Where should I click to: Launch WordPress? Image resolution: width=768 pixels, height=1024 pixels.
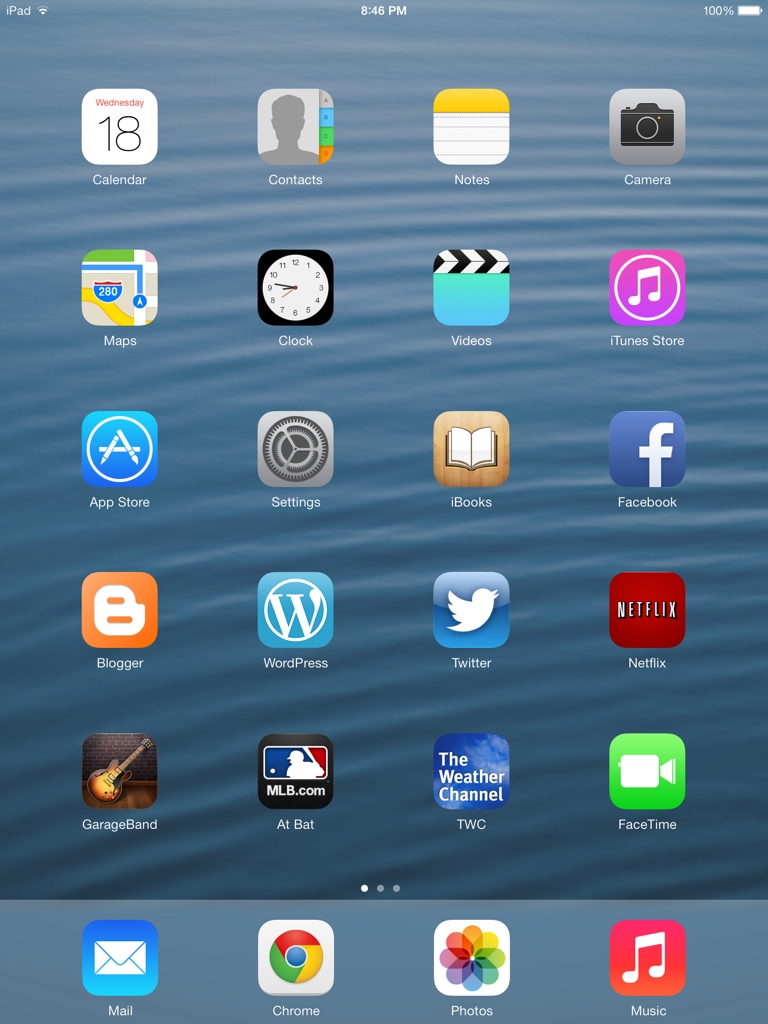(295, 610)
